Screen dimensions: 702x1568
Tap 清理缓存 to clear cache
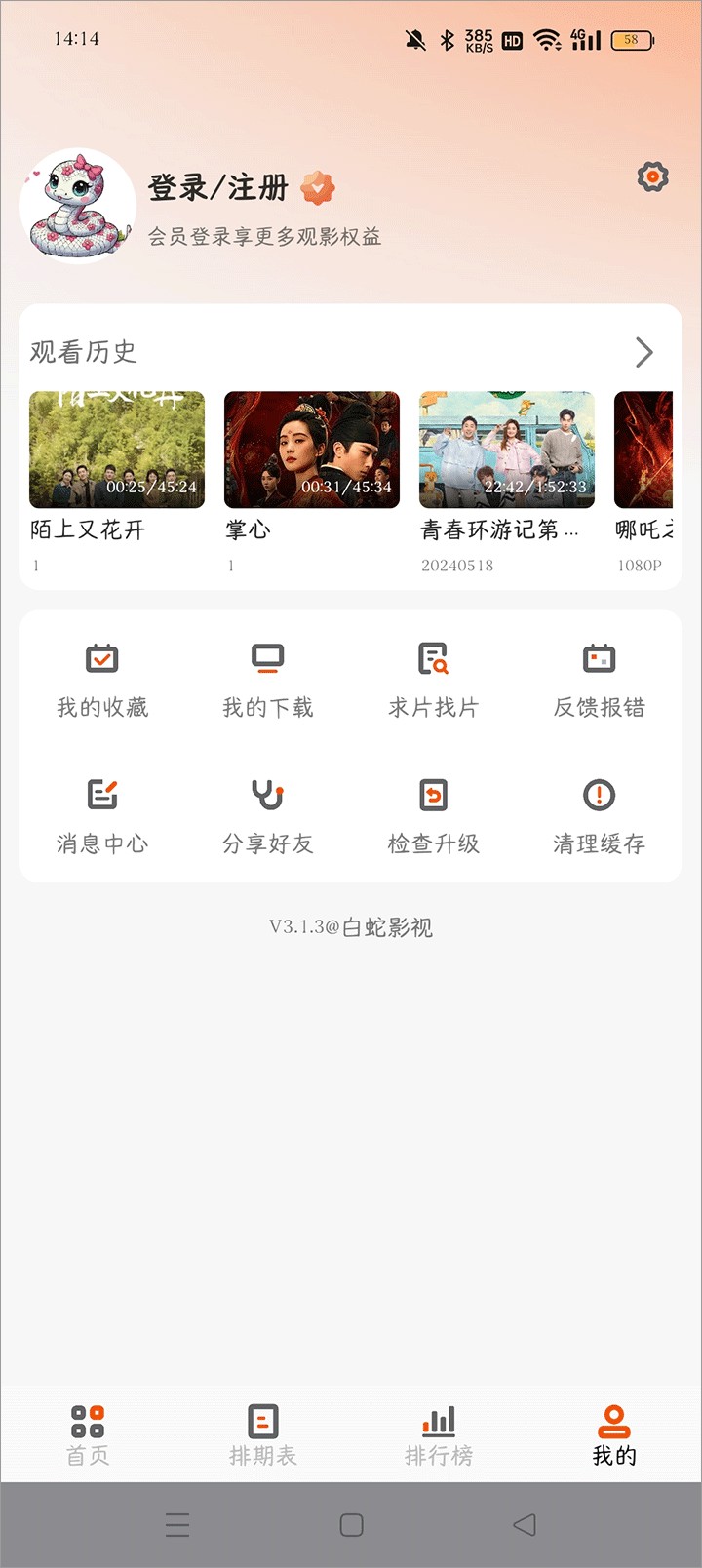(x=600, y=816)
